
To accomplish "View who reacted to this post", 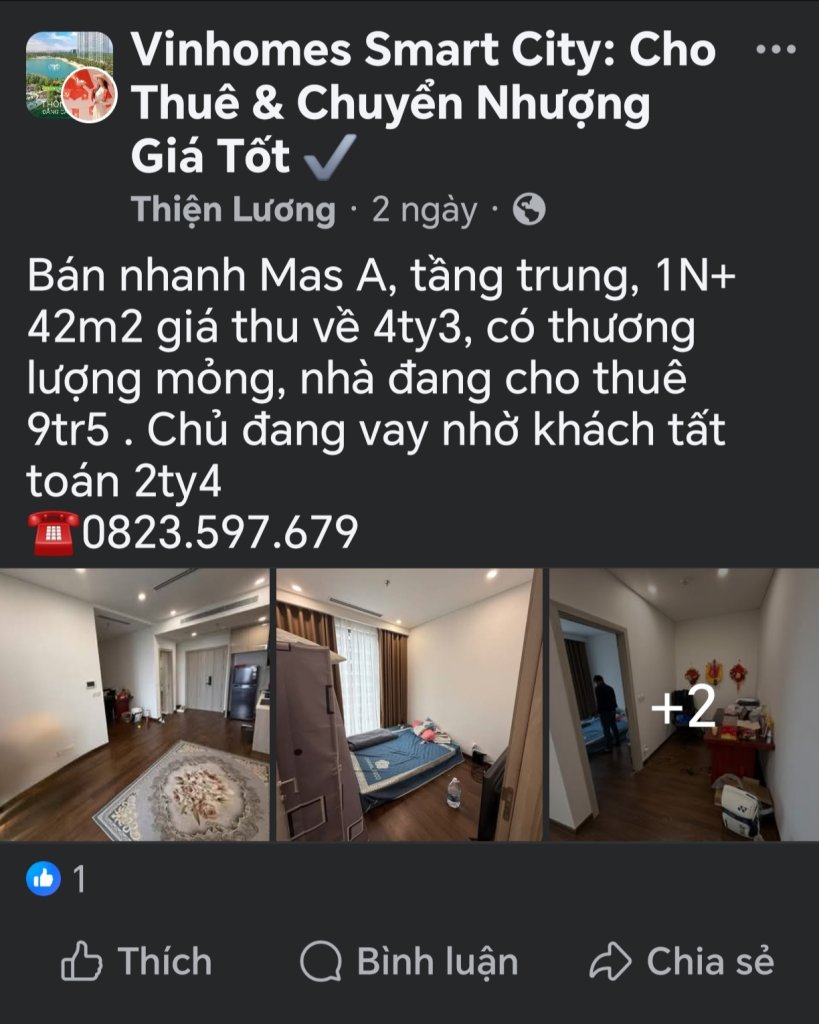I will (56, 880).
